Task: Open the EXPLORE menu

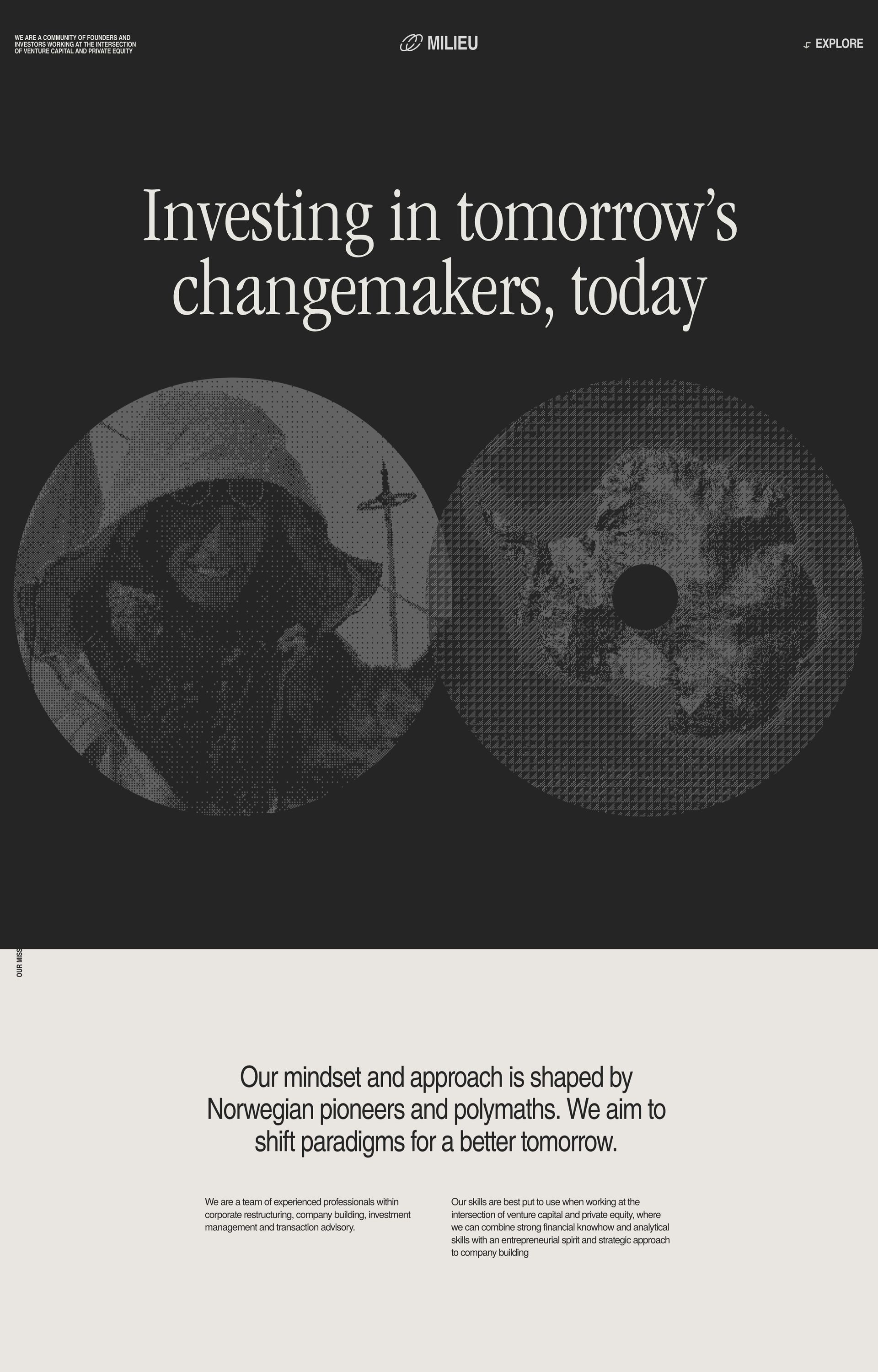Action: point(833,44)
